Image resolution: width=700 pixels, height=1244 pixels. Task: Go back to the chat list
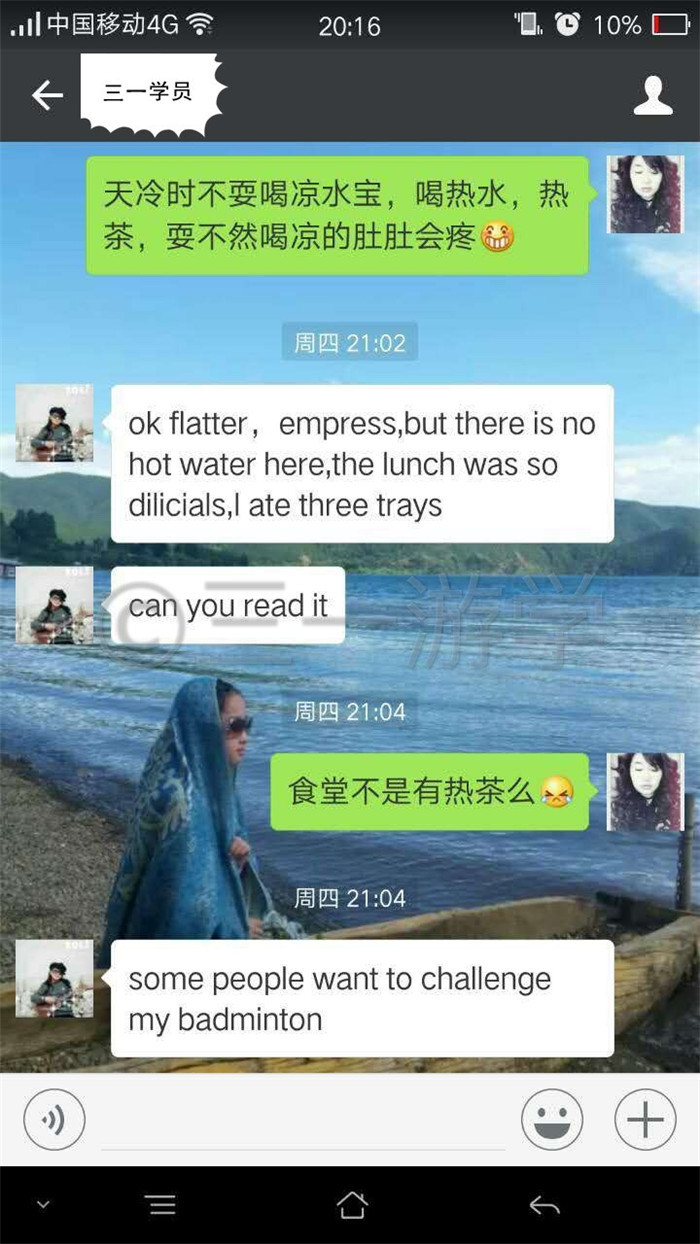(47, 95)
